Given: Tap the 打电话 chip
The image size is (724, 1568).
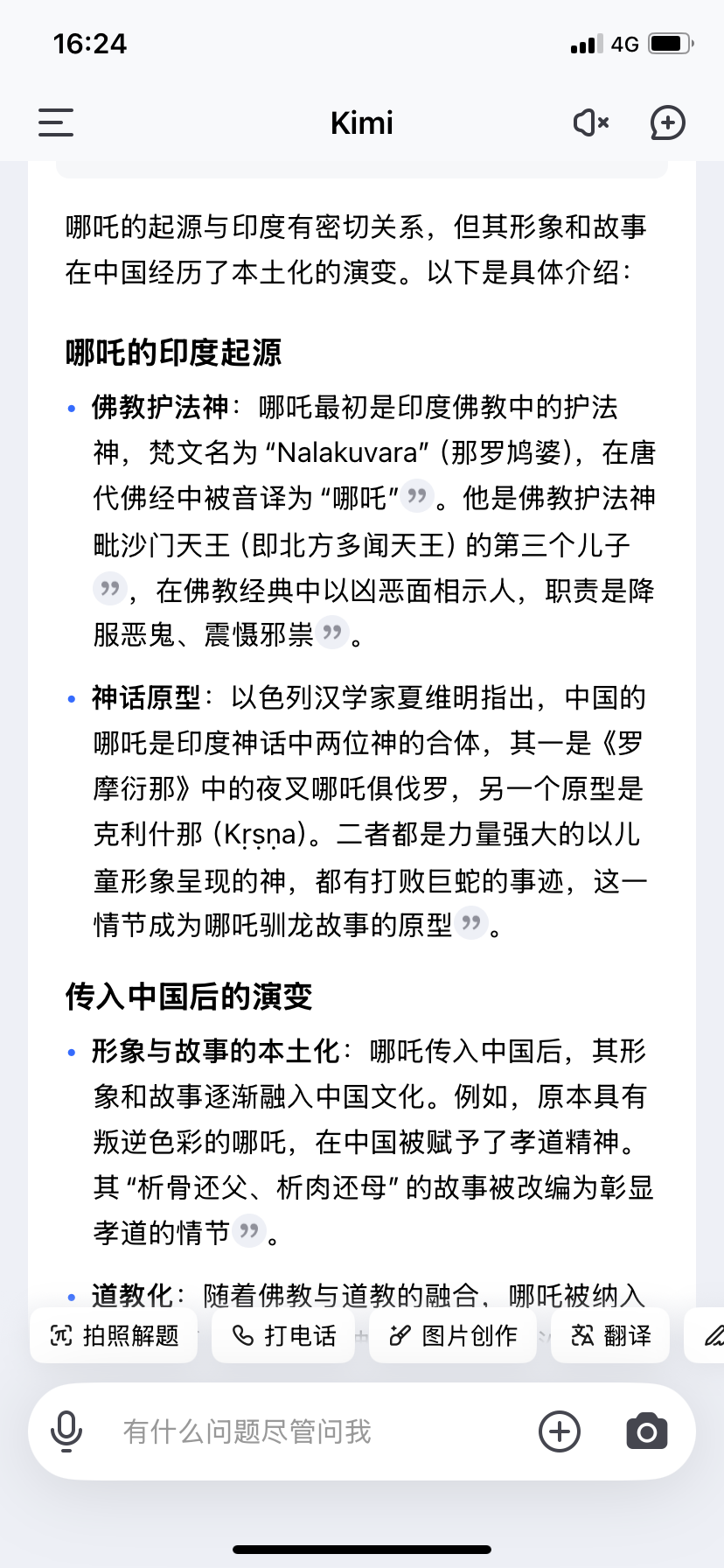Looking at the screenshot, I should (x=283, y=1335).
